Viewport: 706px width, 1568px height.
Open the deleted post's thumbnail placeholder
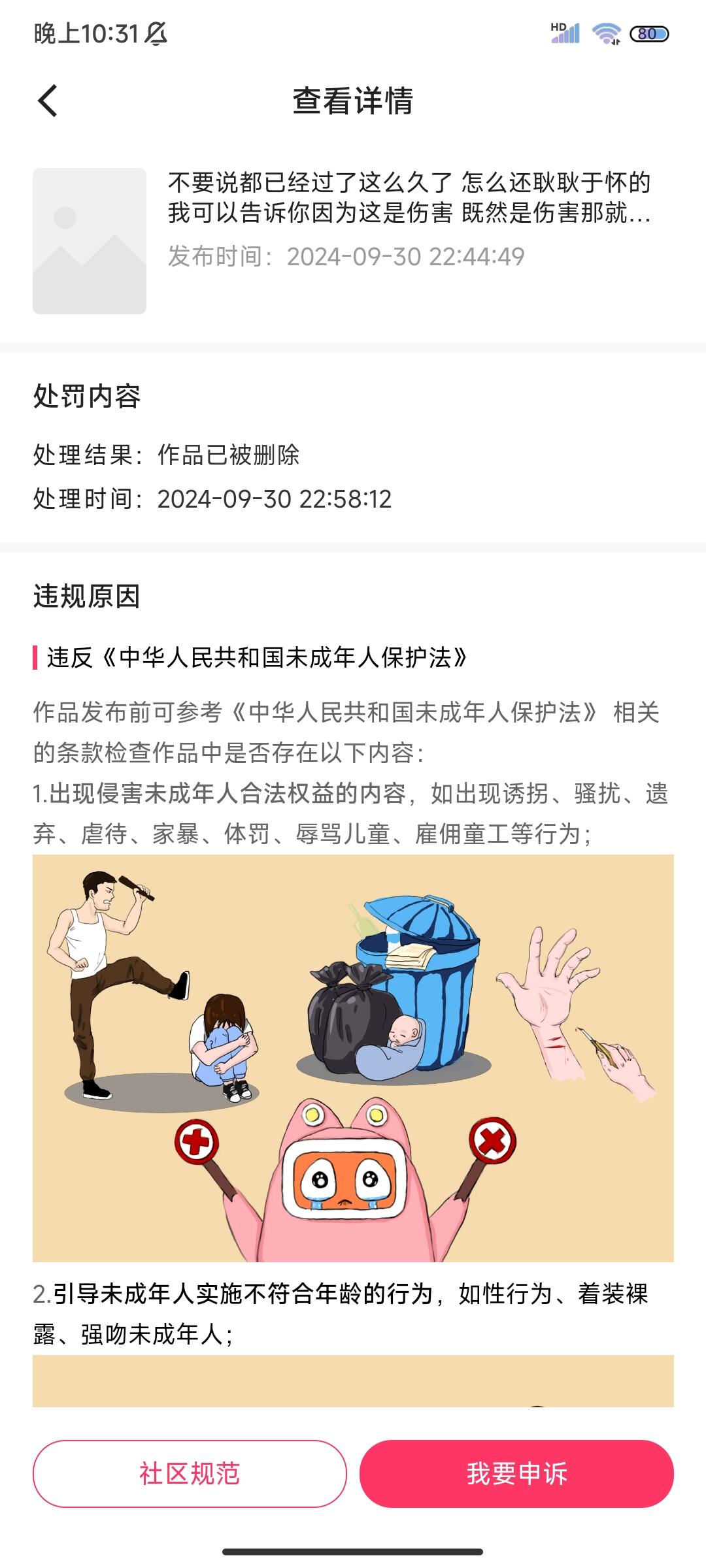[90, 241]
